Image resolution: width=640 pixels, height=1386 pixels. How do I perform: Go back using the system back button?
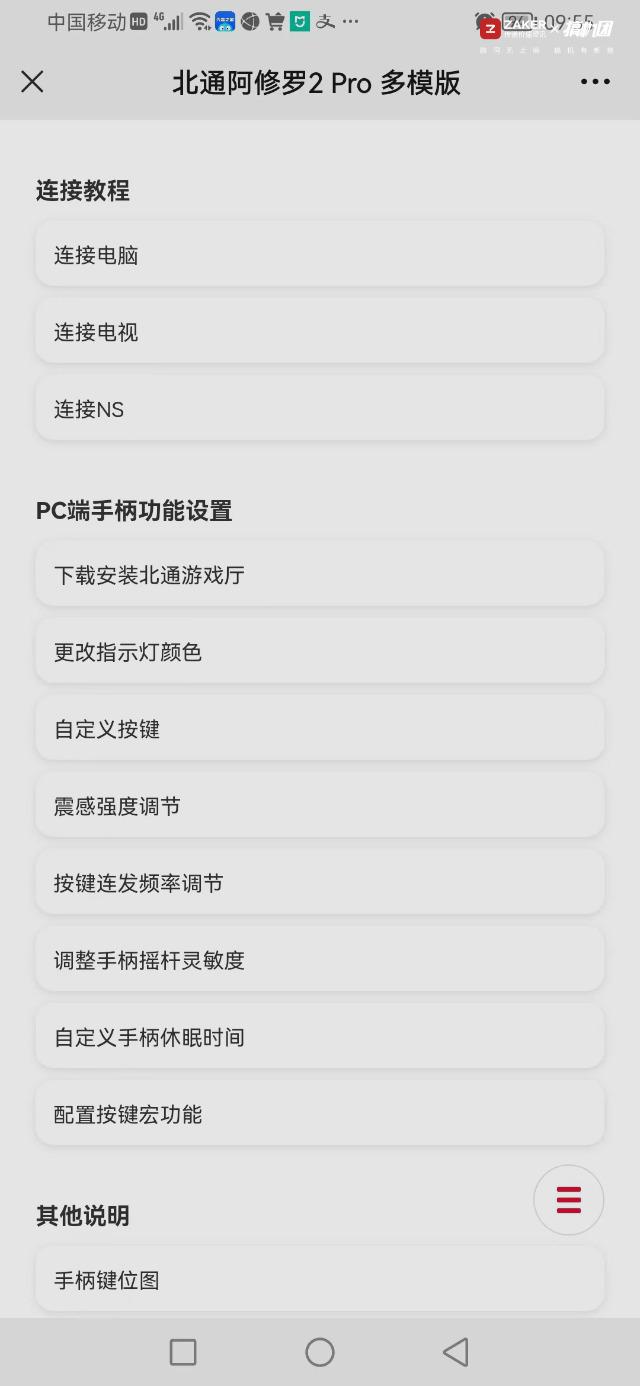455,1352
